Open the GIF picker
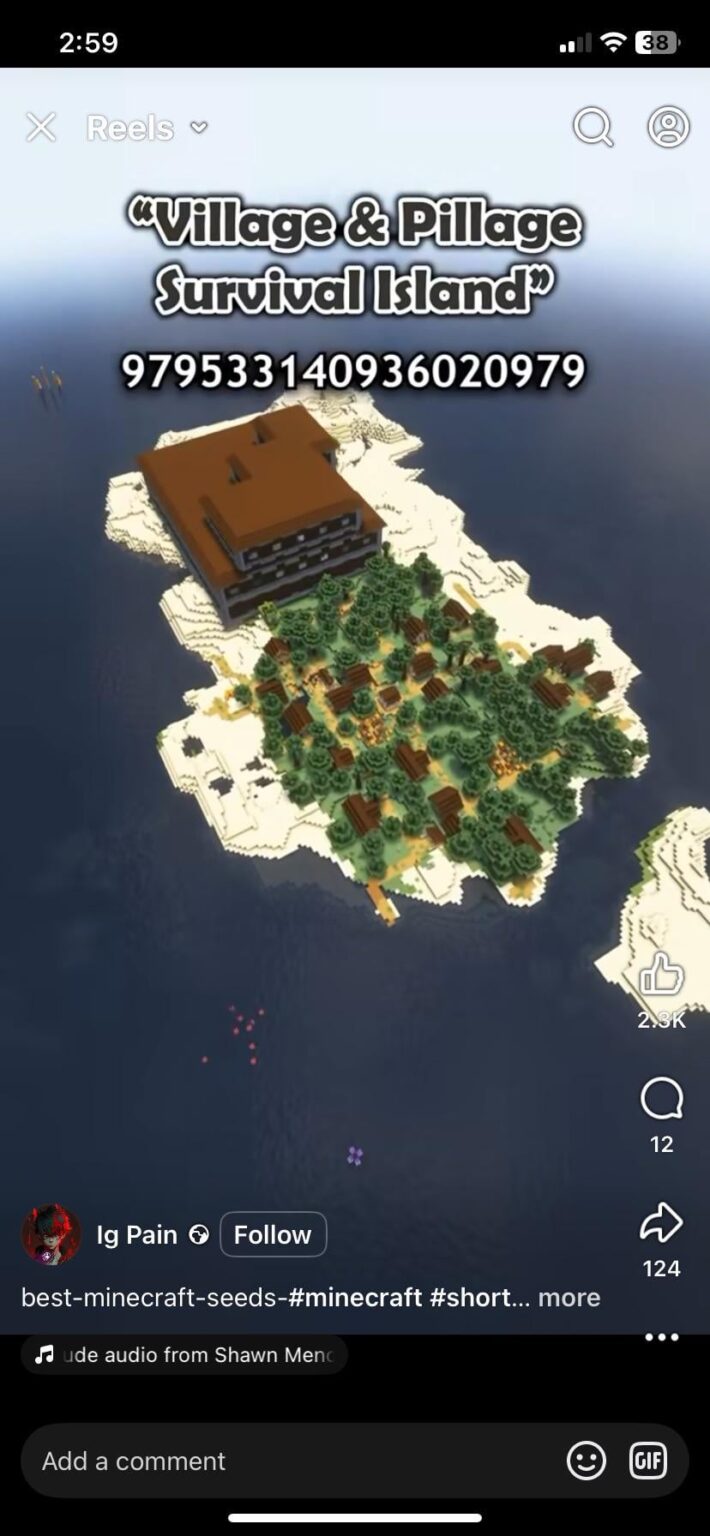This screenshot has width=710, height=1536. (648, 1461)
